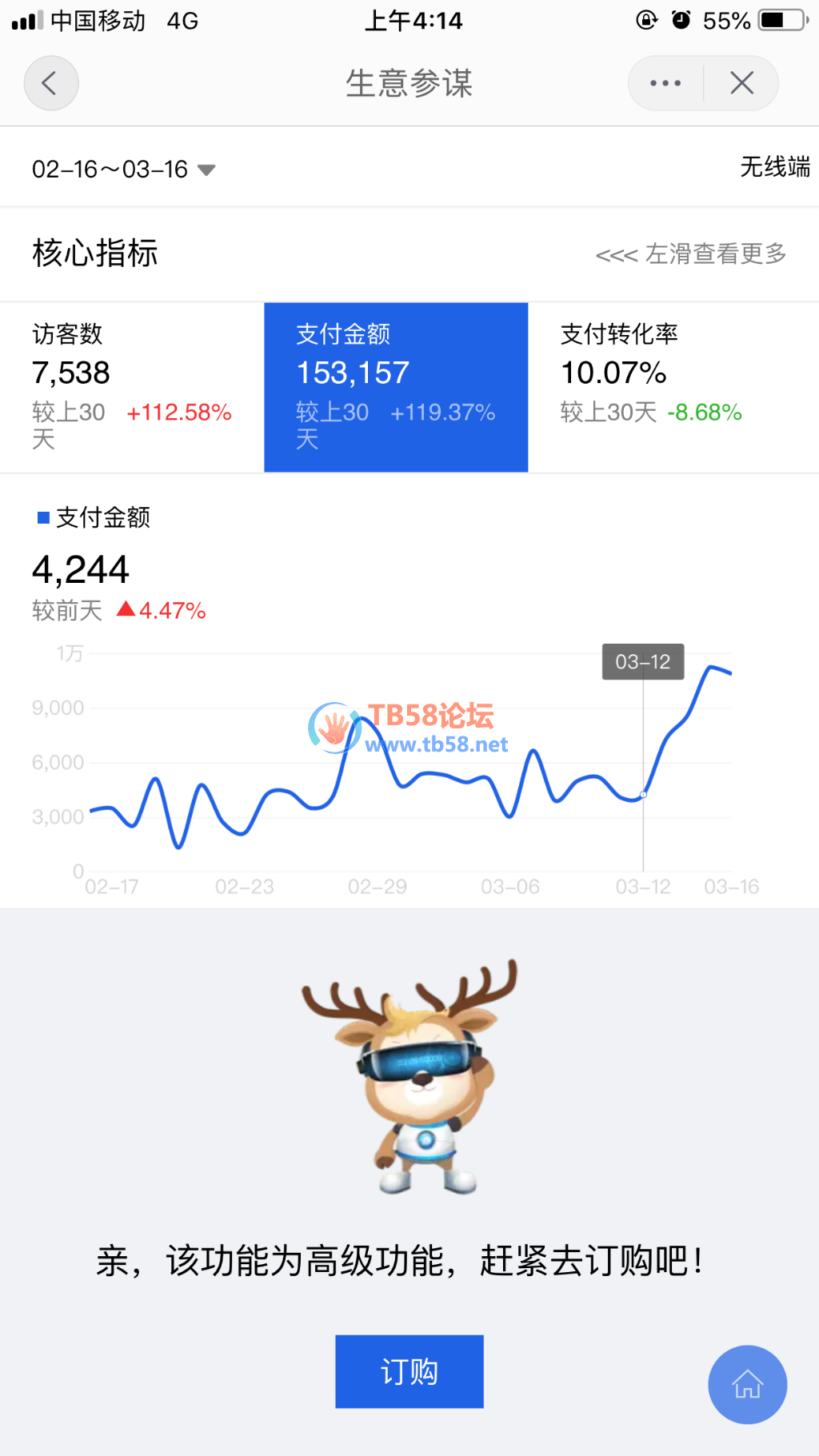Tap the 订购 subscribe button
Screen dimensions: 819x1456
[409, 1371]
